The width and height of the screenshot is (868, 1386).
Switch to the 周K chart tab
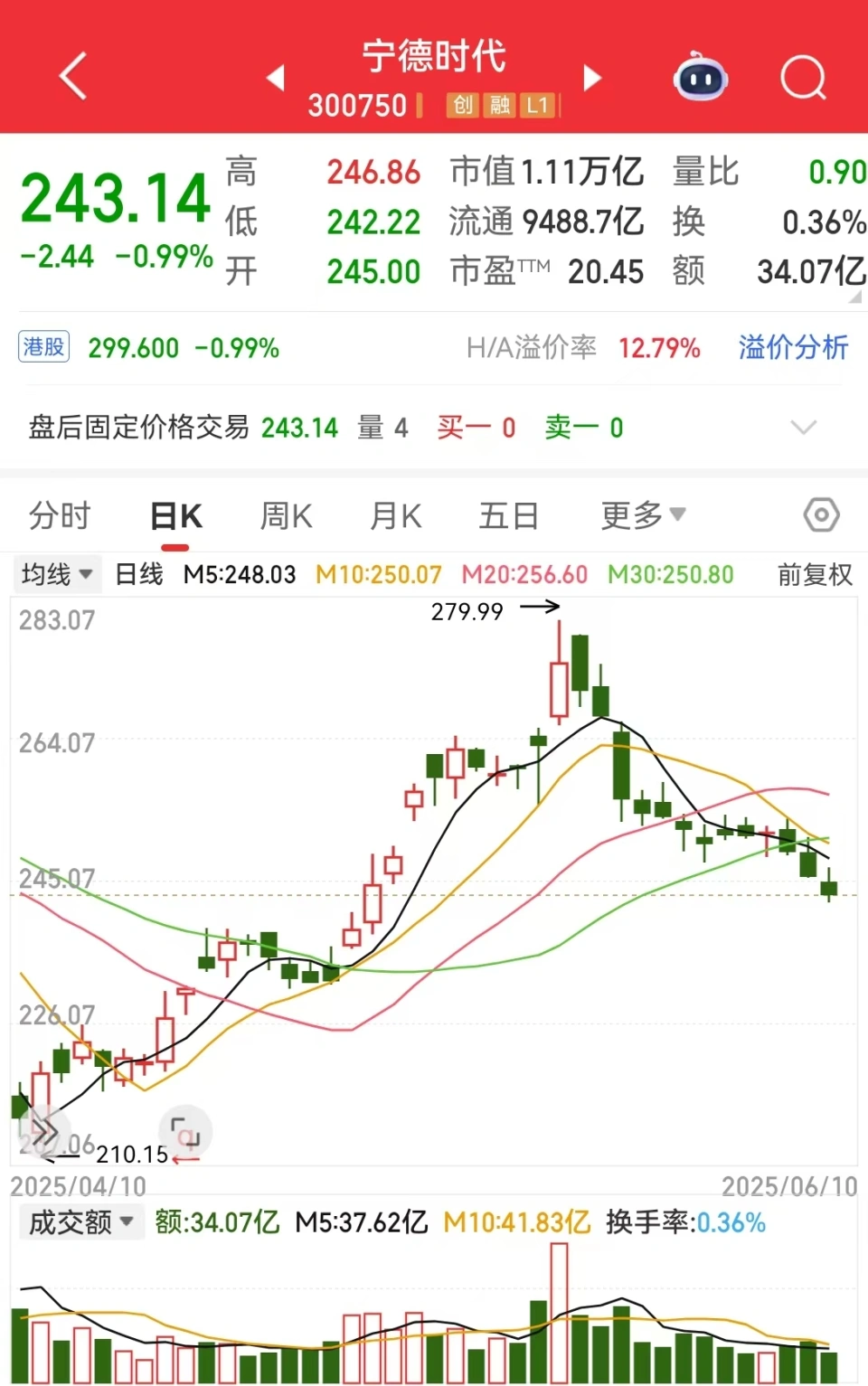coord(286,516)
